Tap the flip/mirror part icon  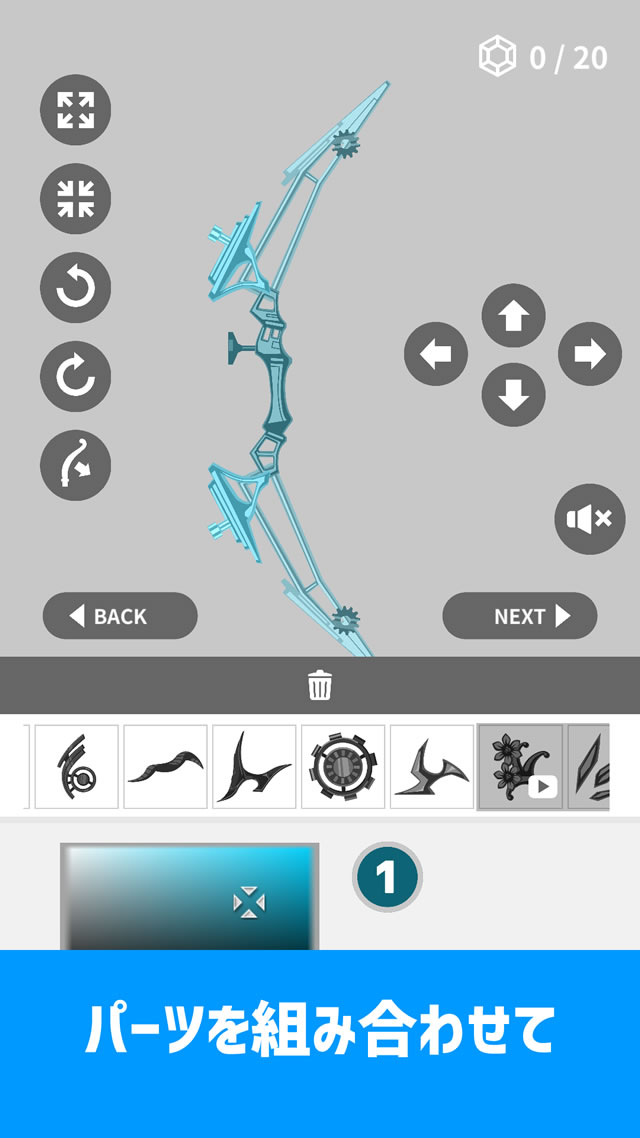[x=75, y=465]
